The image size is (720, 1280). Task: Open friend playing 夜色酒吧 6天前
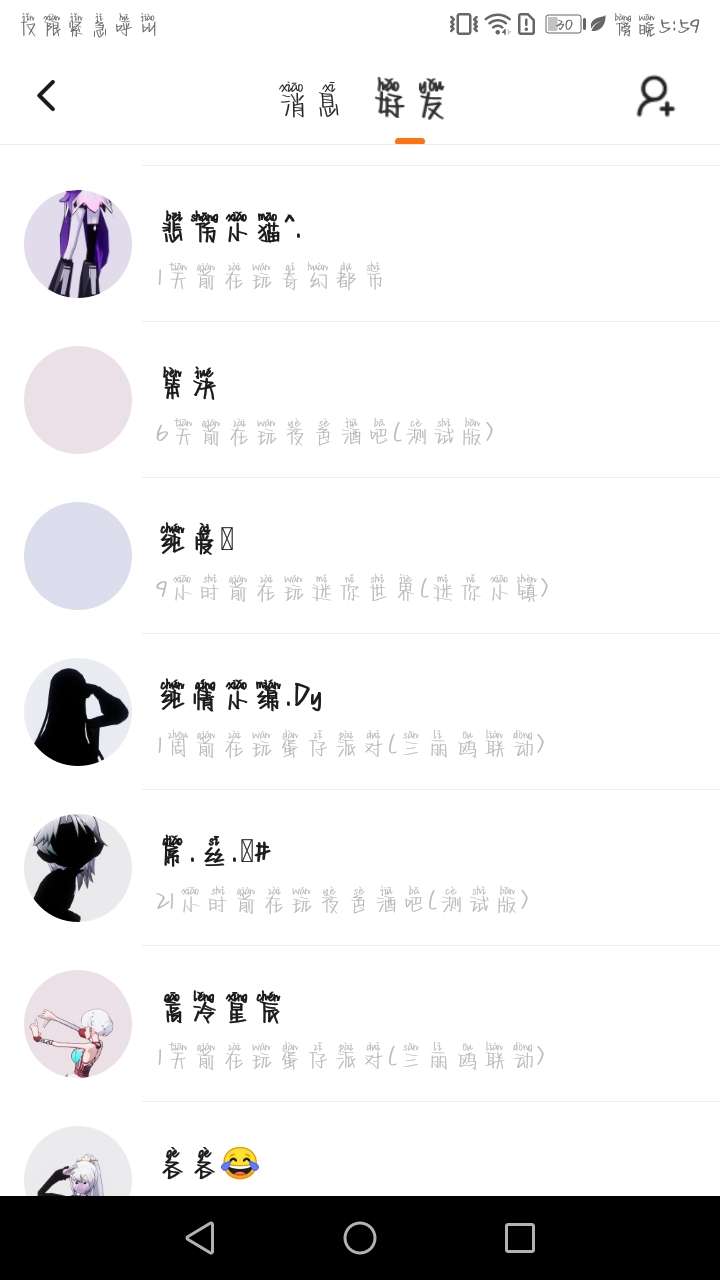pyautogui.click(x=360, y=400)
